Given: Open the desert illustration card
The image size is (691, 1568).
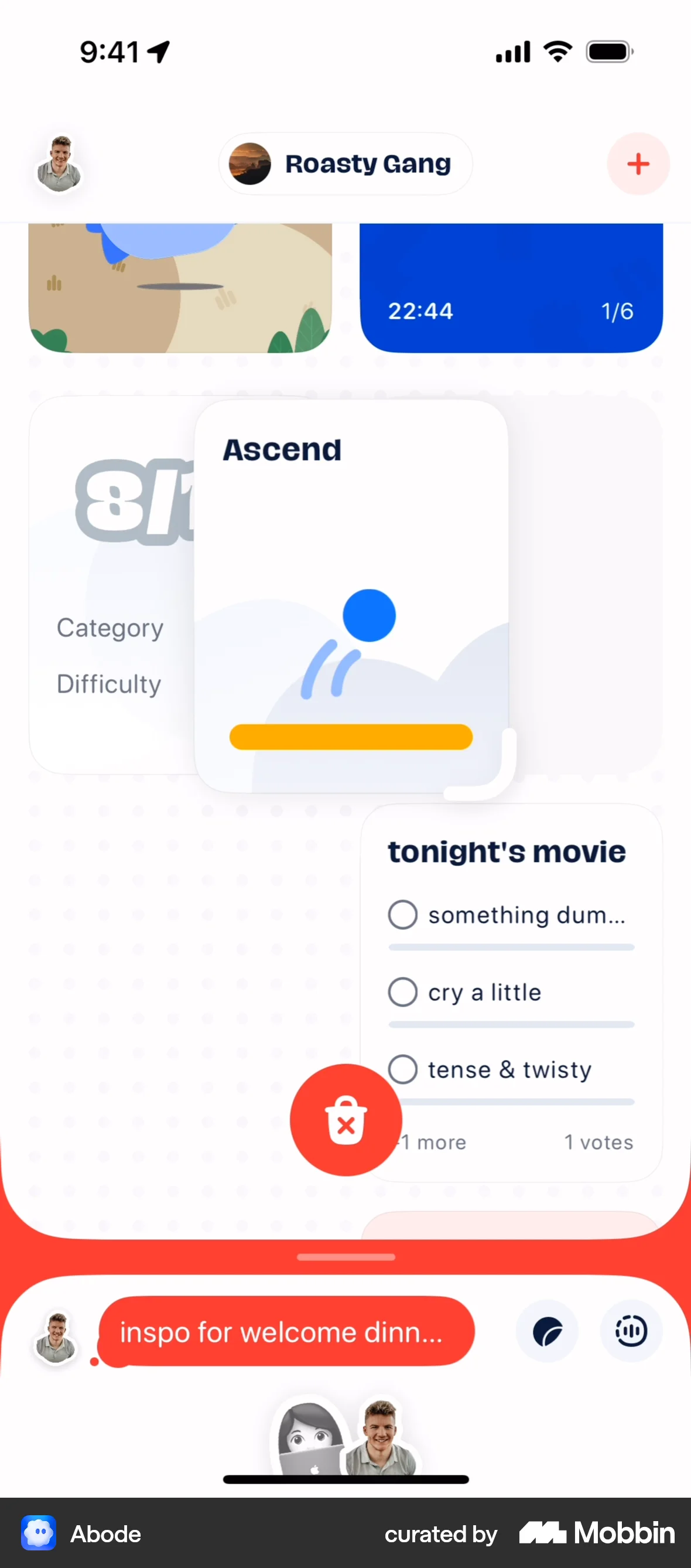Looking at the screenshot, I should (180, 288).
